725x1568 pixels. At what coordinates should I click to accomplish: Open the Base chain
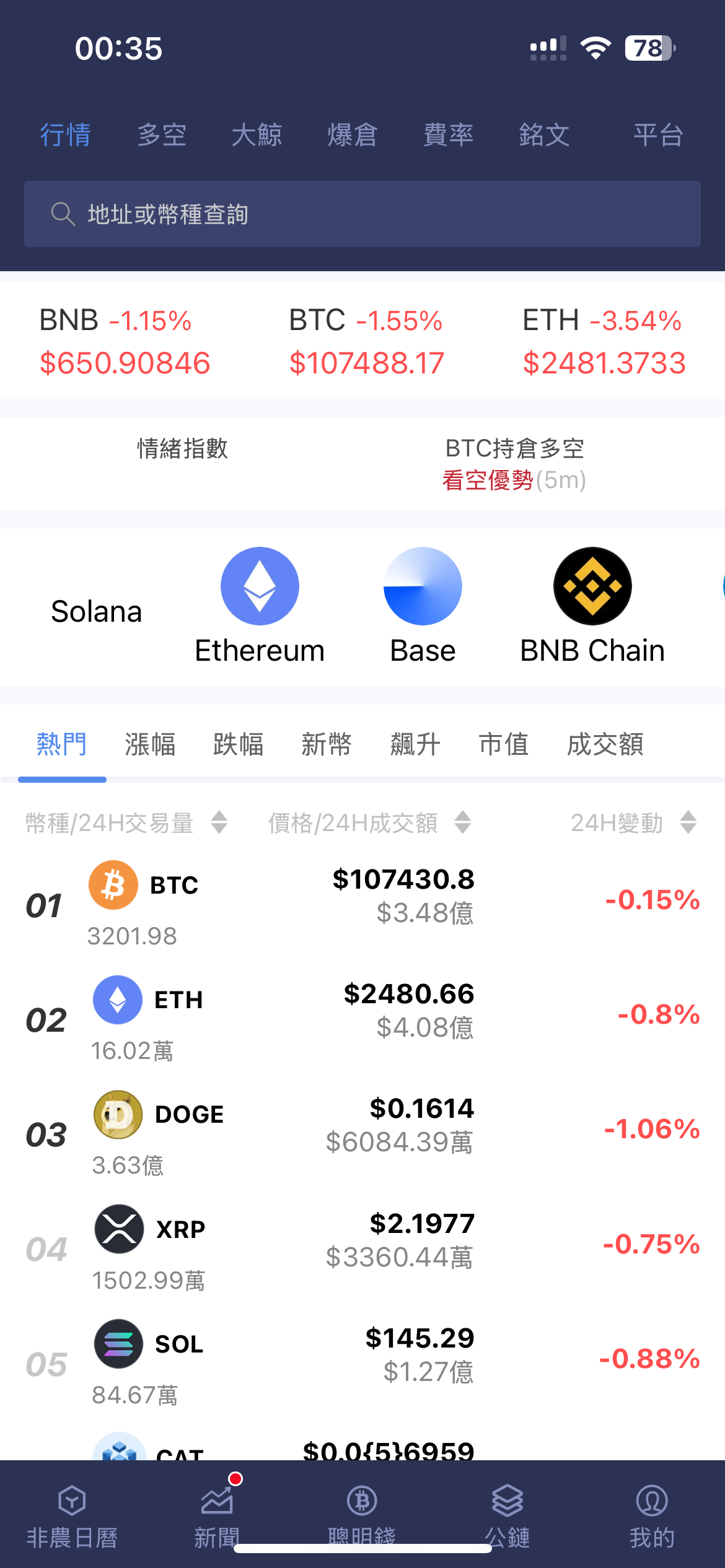click(x=423, y=606)
